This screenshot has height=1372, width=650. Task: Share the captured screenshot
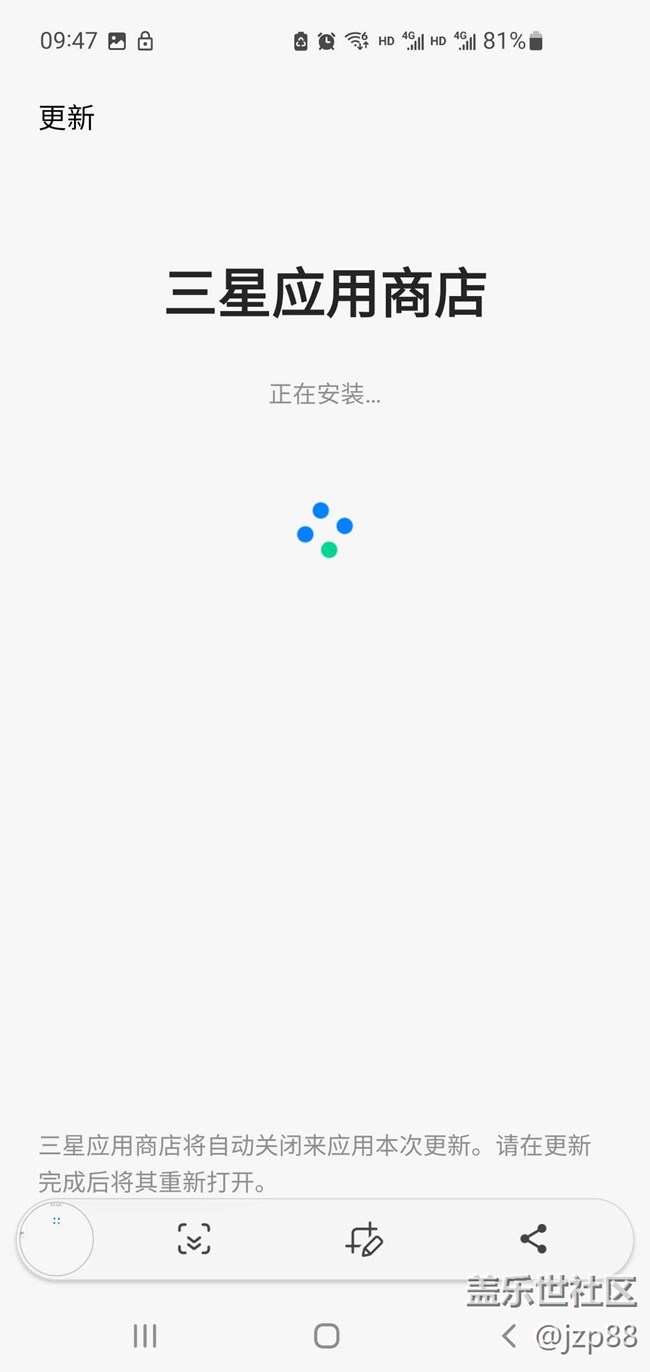coord(534,1239)
